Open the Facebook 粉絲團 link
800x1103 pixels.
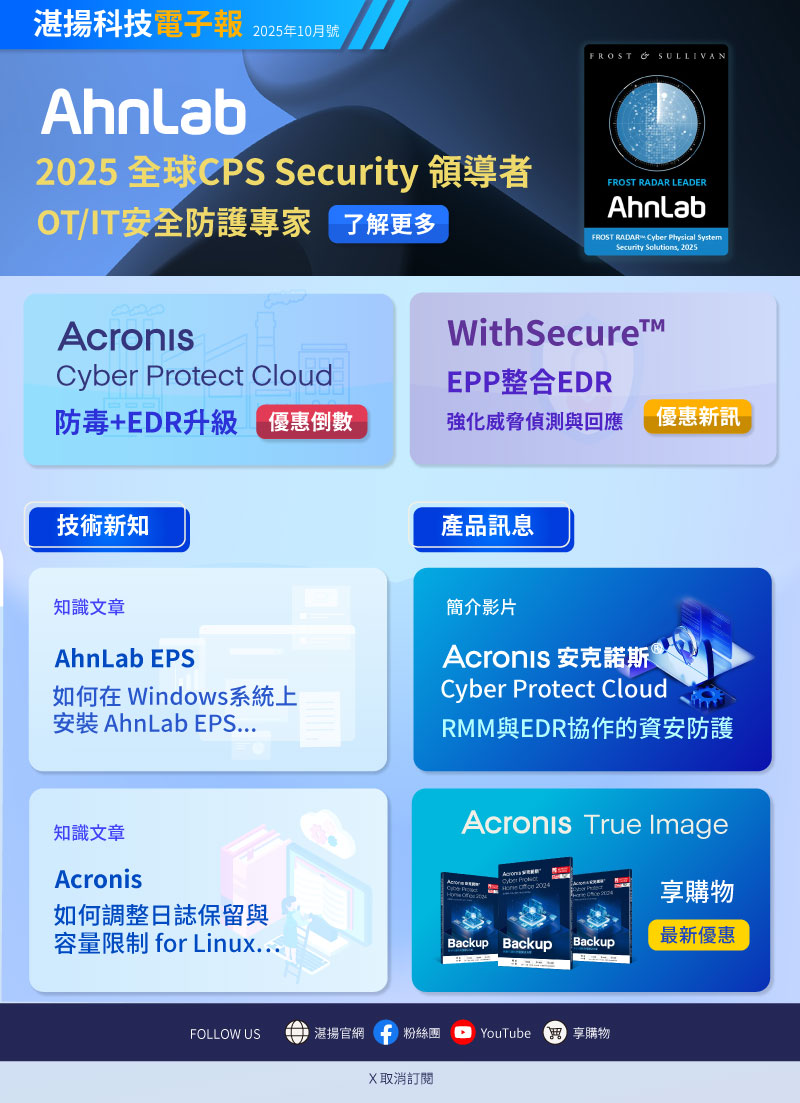407,1033
